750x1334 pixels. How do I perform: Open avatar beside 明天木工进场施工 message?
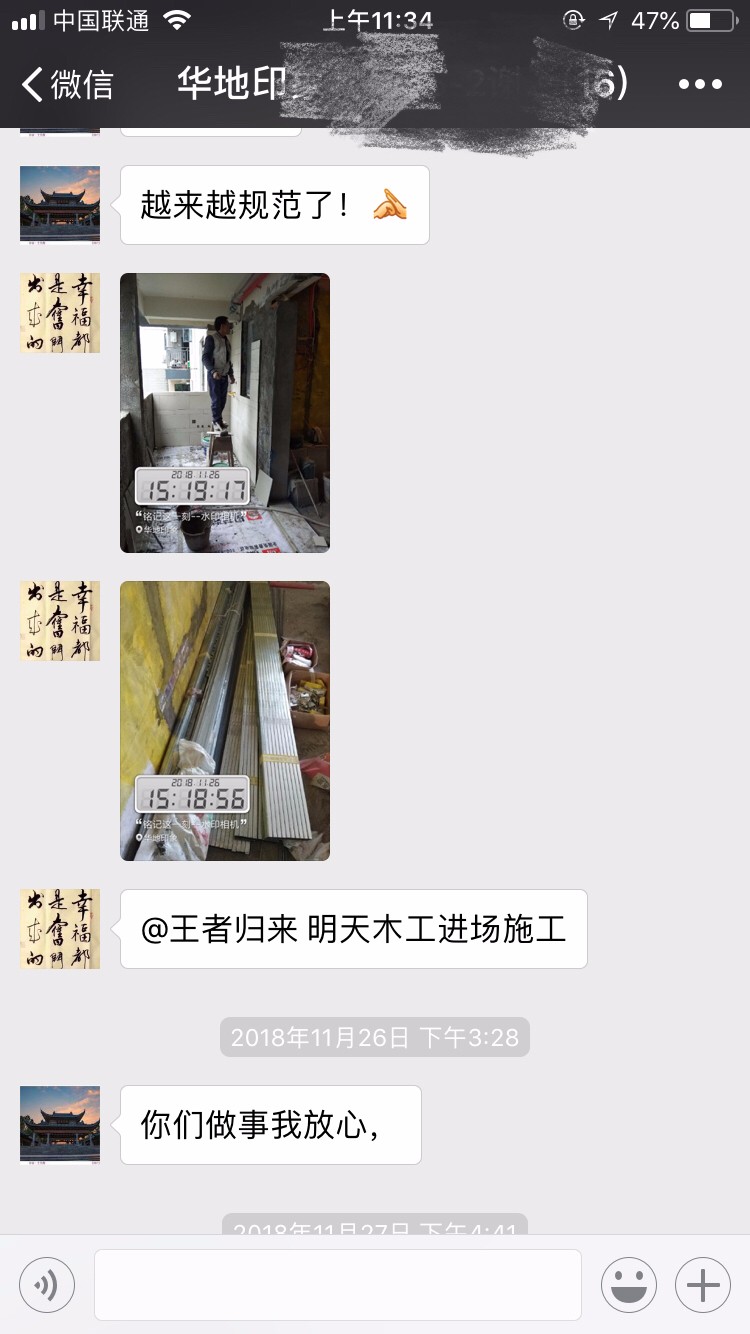click(60, 928)
